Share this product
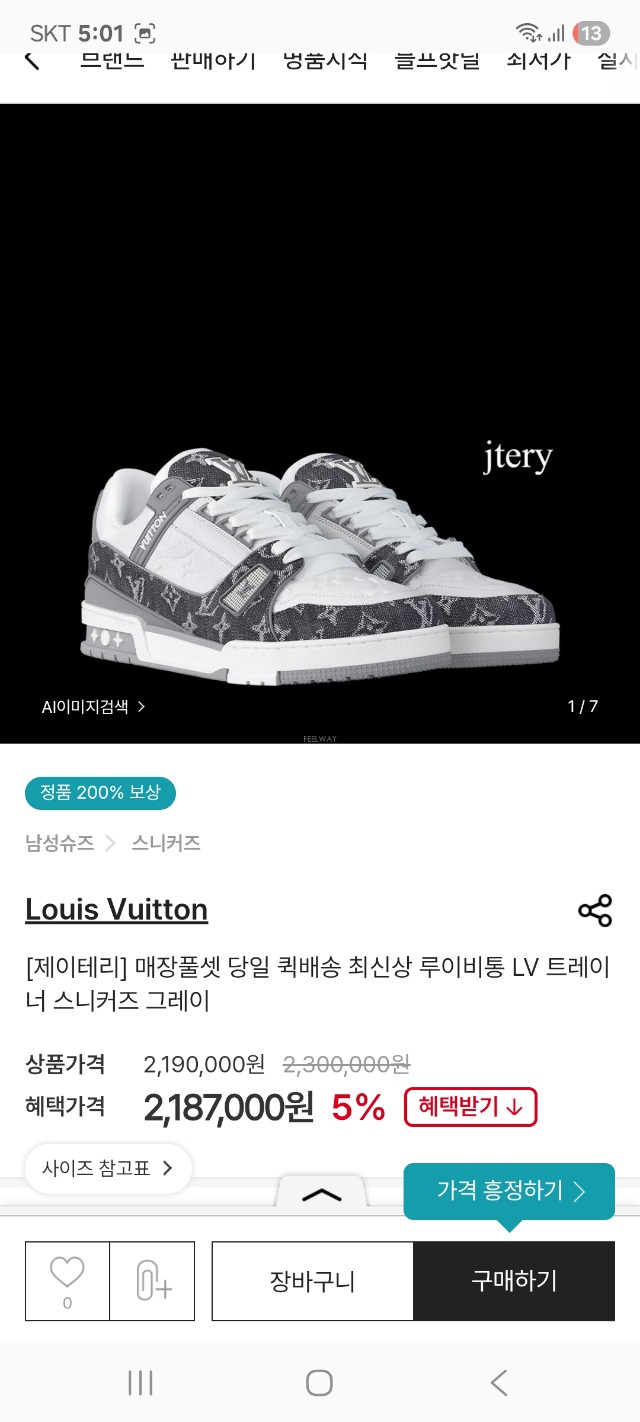The width and height of the screenshot is (640, 1422). (595, 910)
